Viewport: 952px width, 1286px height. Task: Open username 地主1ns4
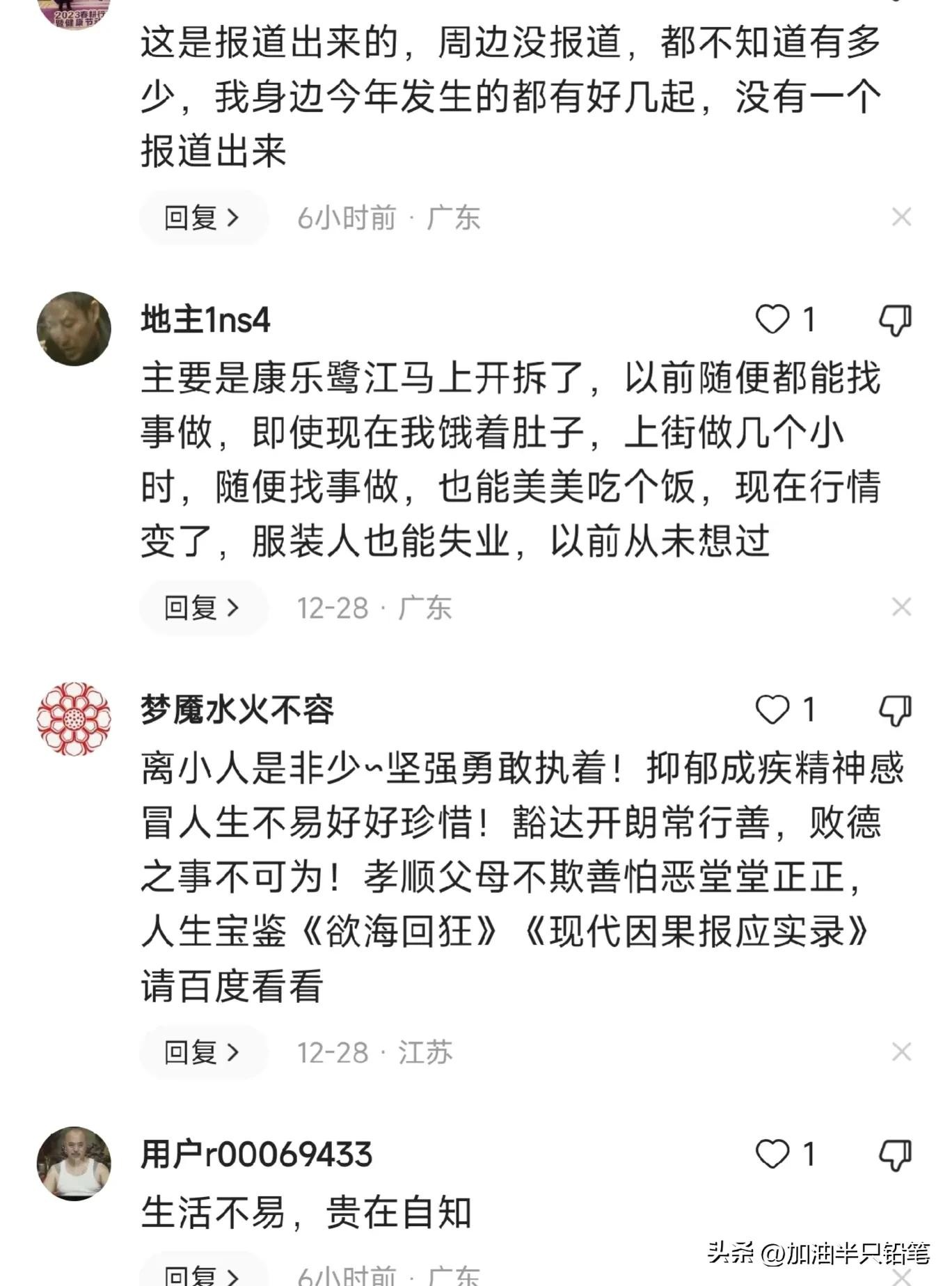point(205,321)
